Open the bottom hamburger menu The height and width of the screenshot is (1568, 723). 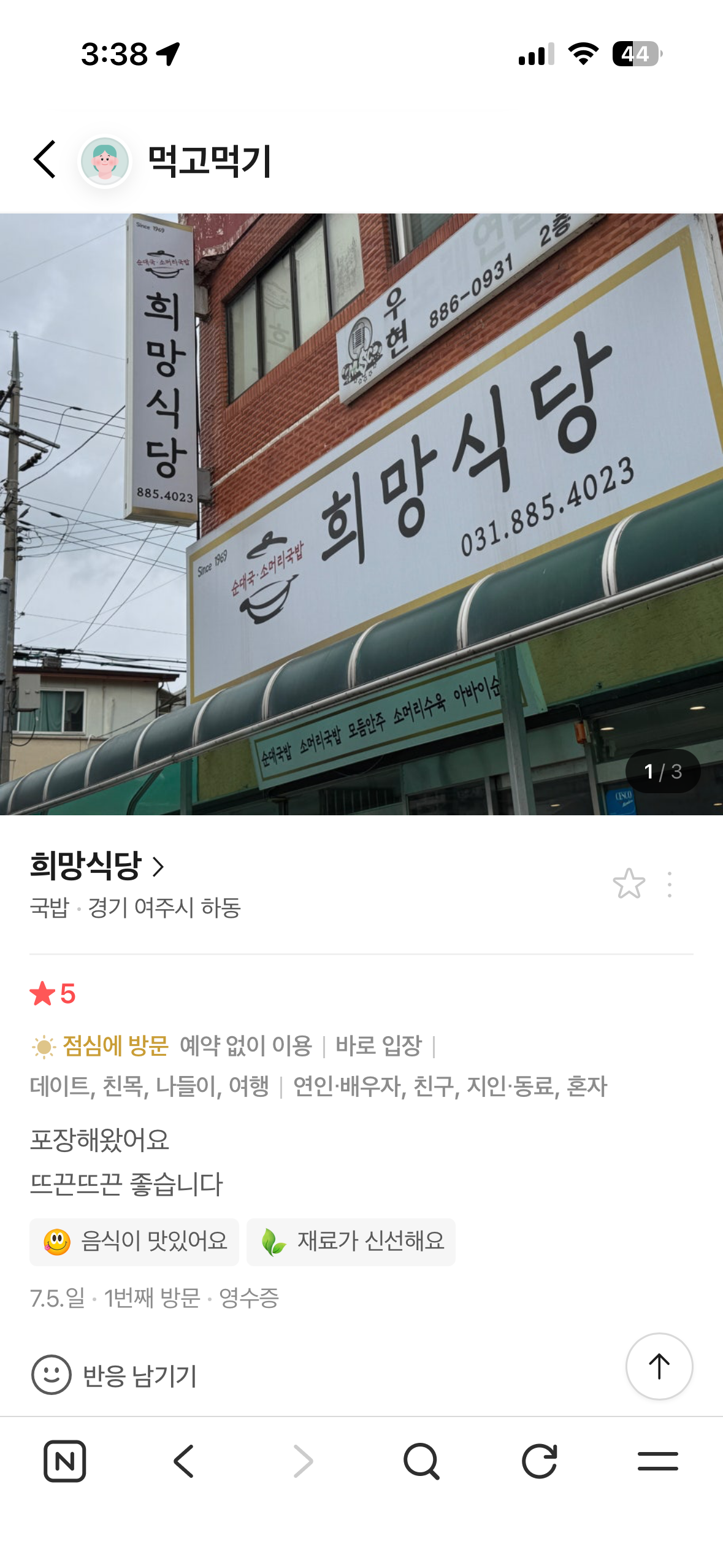[657, 1461]
